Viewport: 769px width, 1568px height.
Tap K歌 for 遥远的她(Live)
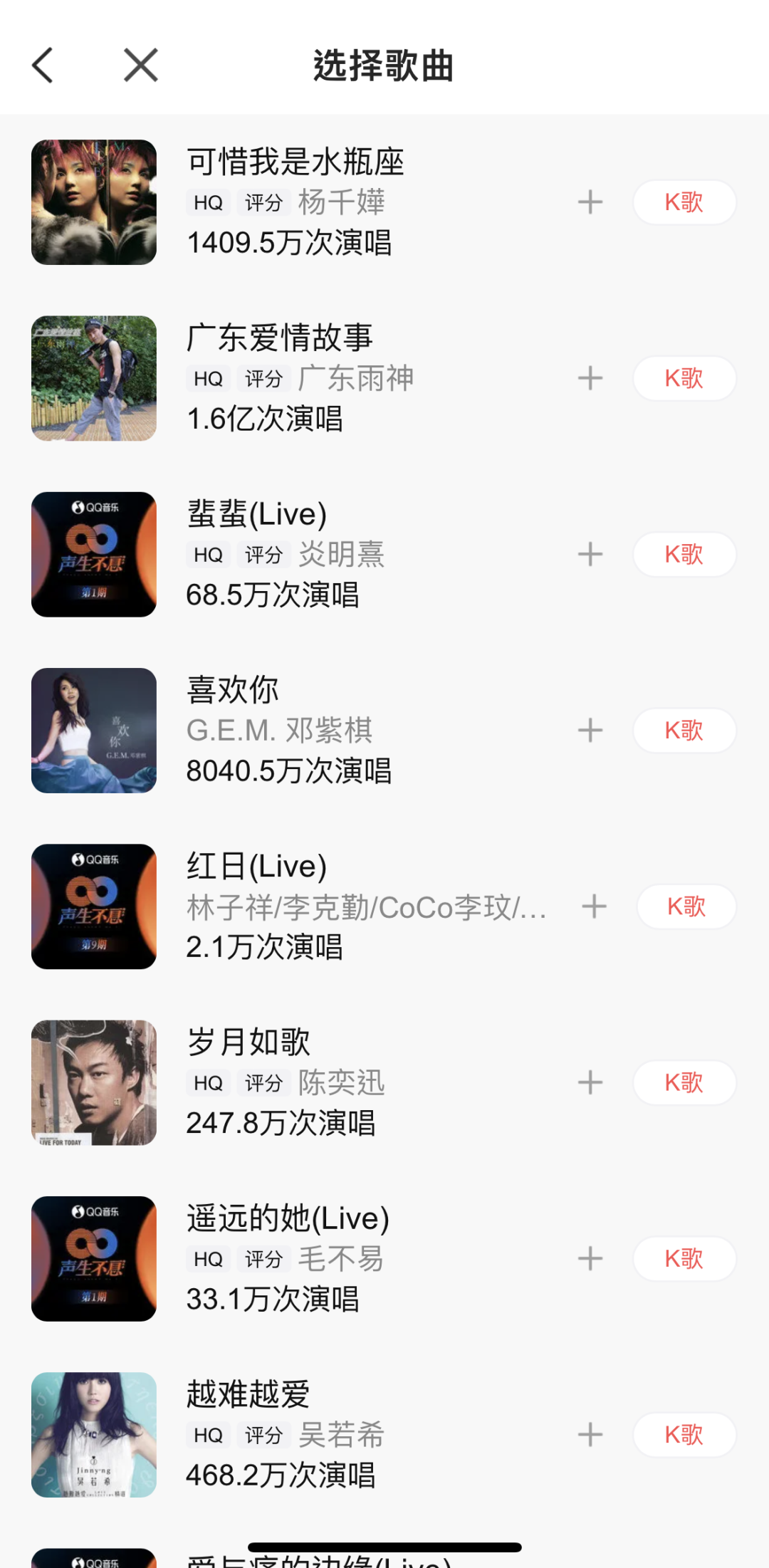coord(684,1259)
